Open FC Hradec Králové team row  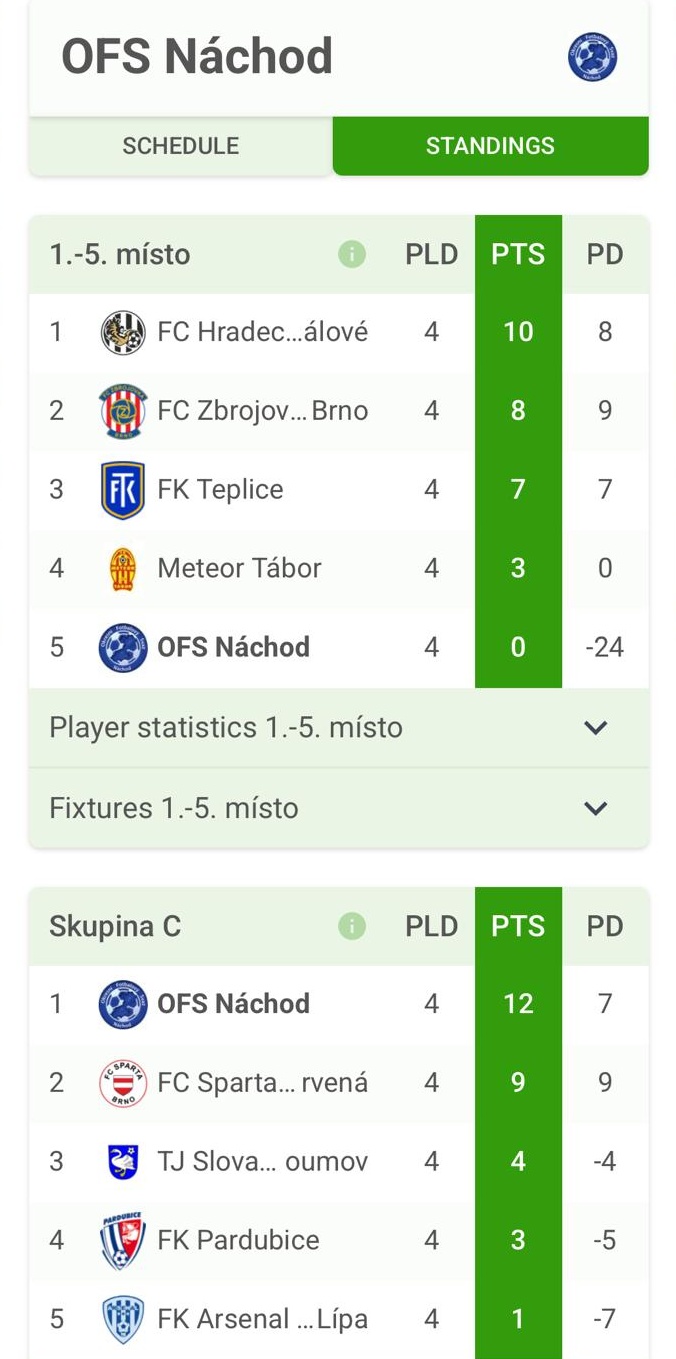click(x=262, y=332)
